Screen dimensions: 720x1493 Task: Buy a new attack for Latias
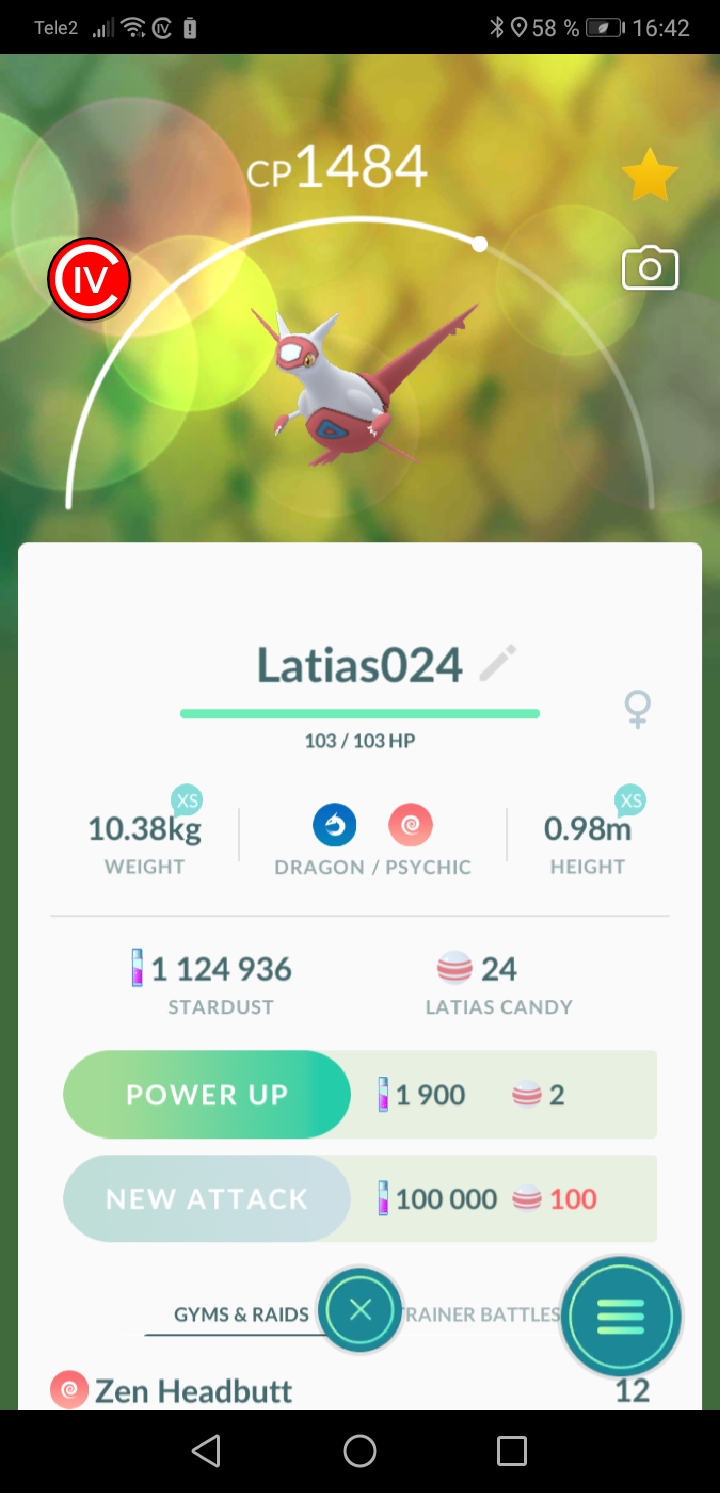click(x=207, y=1199)
